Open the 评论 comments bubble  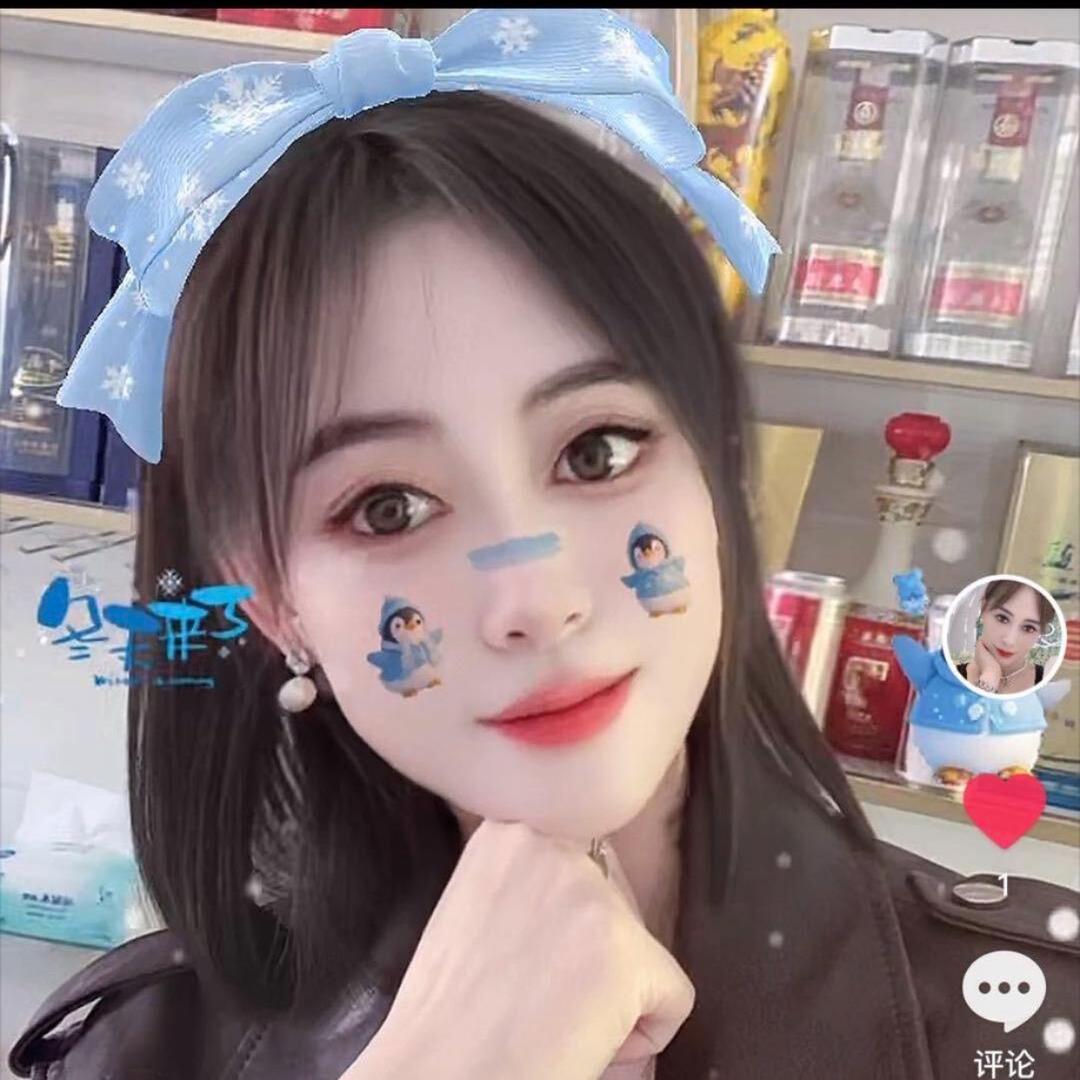pyautogui.click(x=1004, y=990)
